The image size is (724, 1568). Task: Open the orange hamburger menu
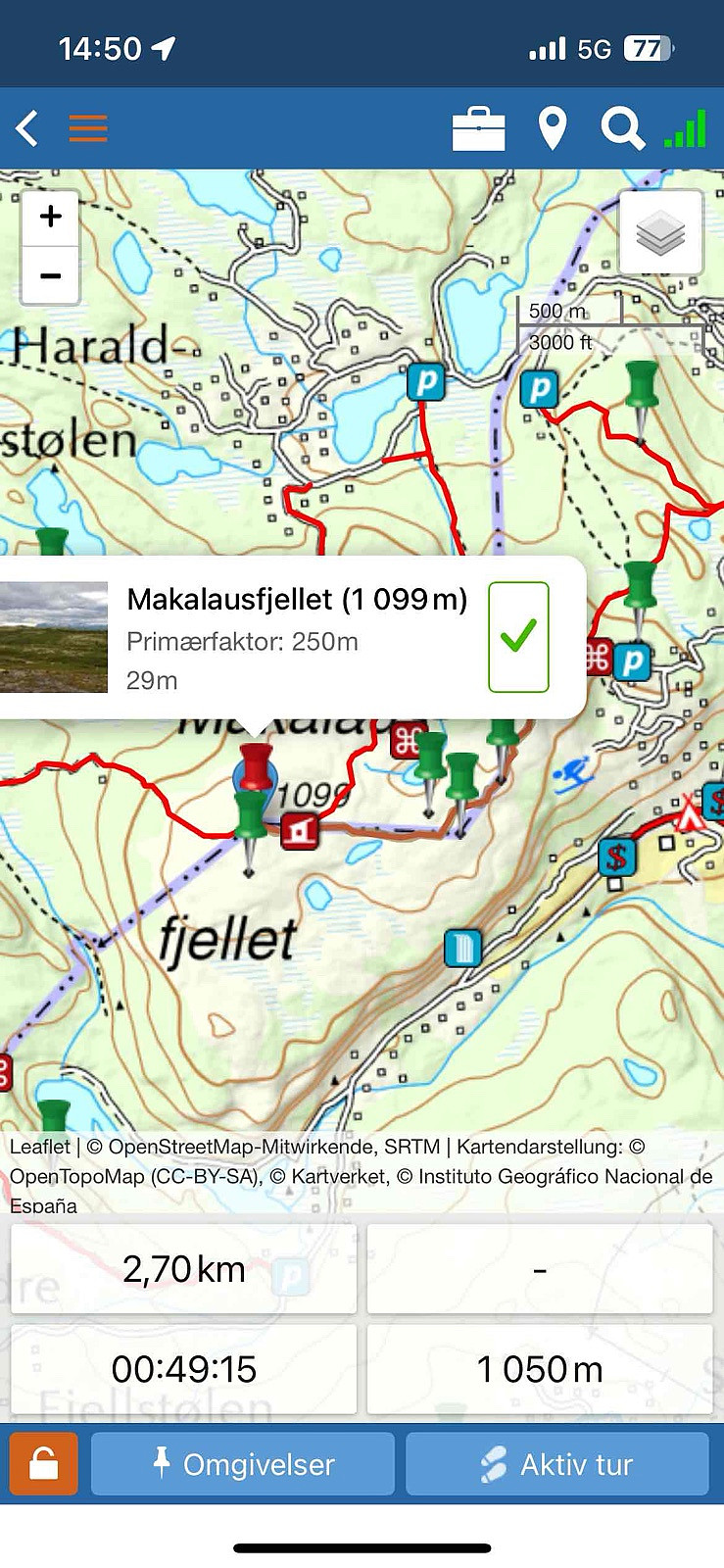[x=88, y=128]
